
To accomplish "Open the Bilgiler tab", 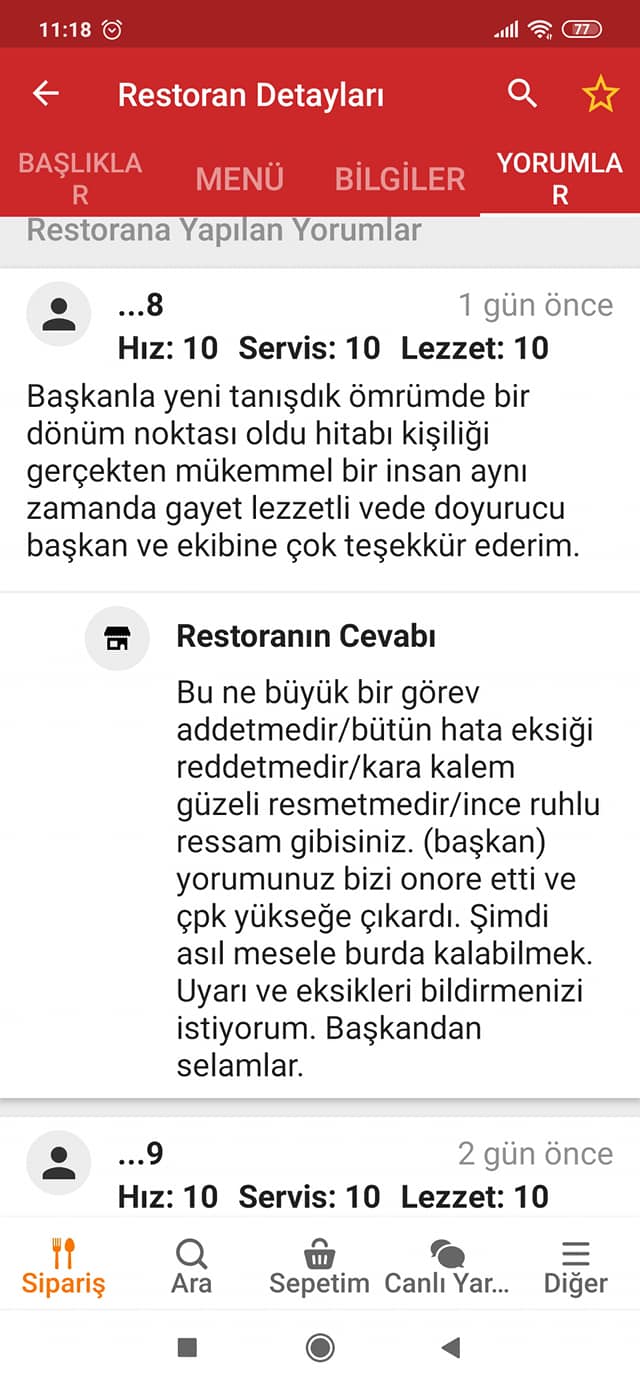I will 400,178.
